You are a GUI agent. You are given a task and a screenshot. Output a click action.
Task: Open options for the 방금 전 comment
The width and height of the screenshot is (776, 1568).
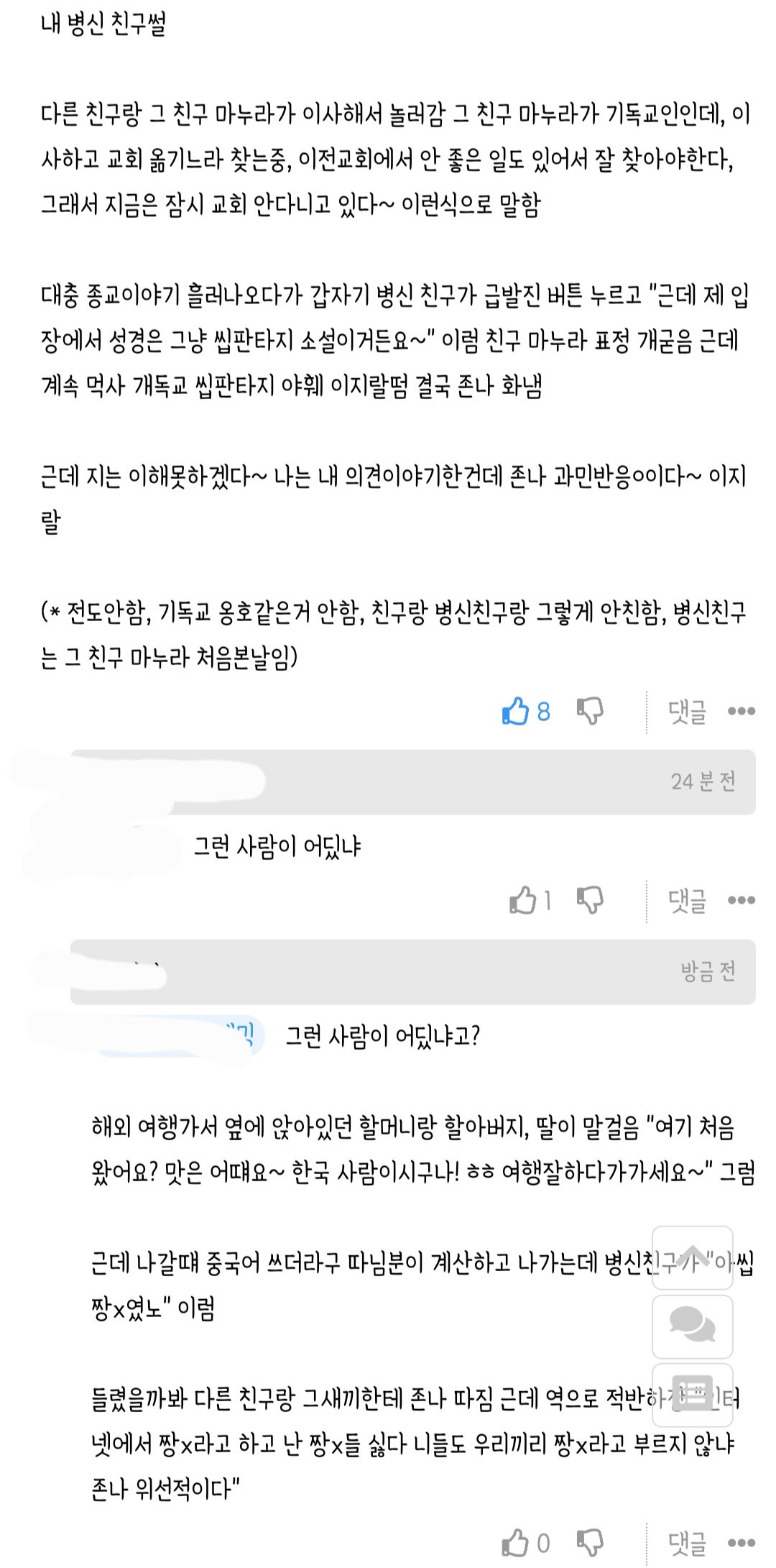pos(741,1543)
